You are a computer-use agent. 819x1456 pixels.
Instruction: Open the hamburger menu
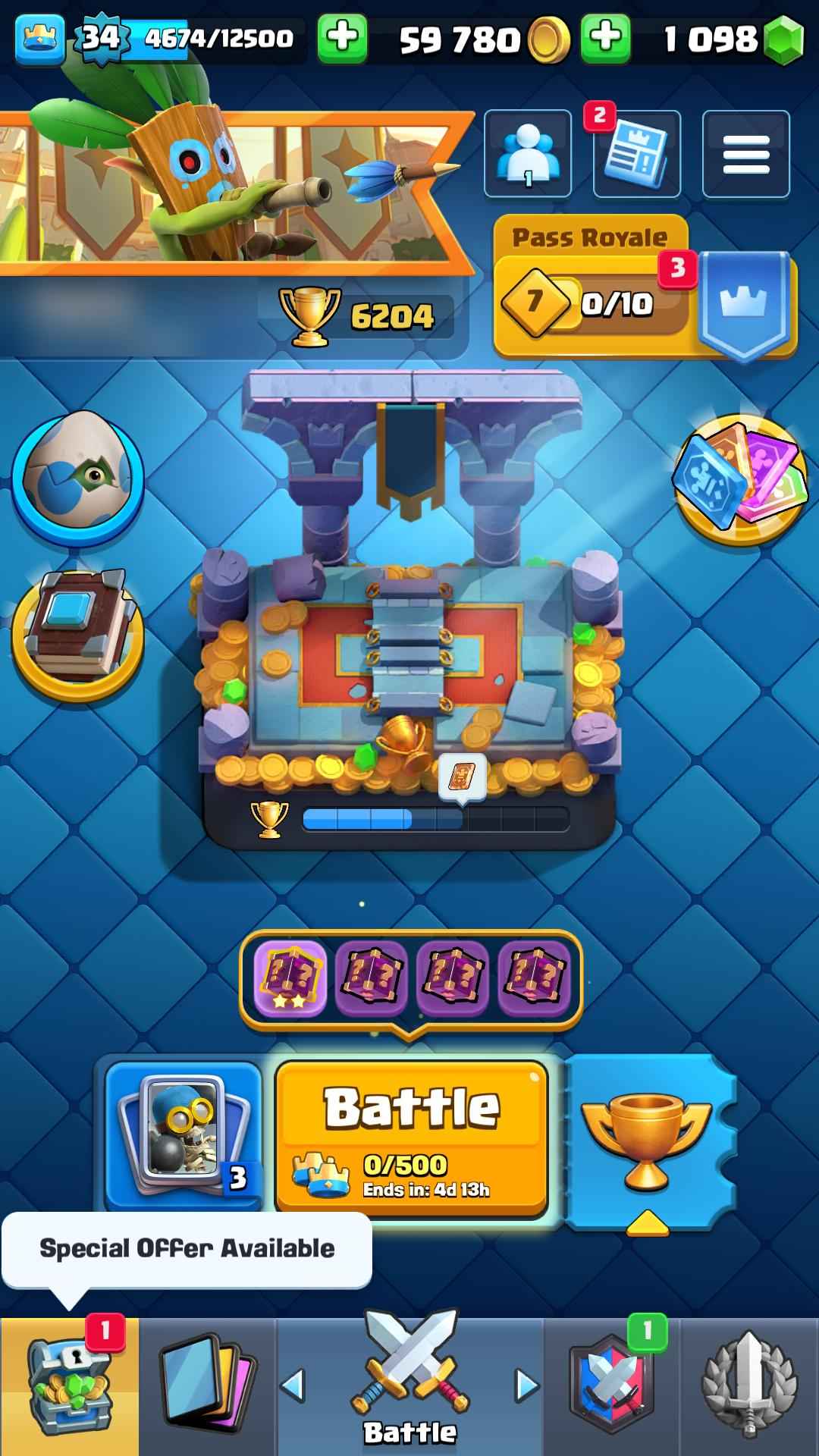click(746, 154)
